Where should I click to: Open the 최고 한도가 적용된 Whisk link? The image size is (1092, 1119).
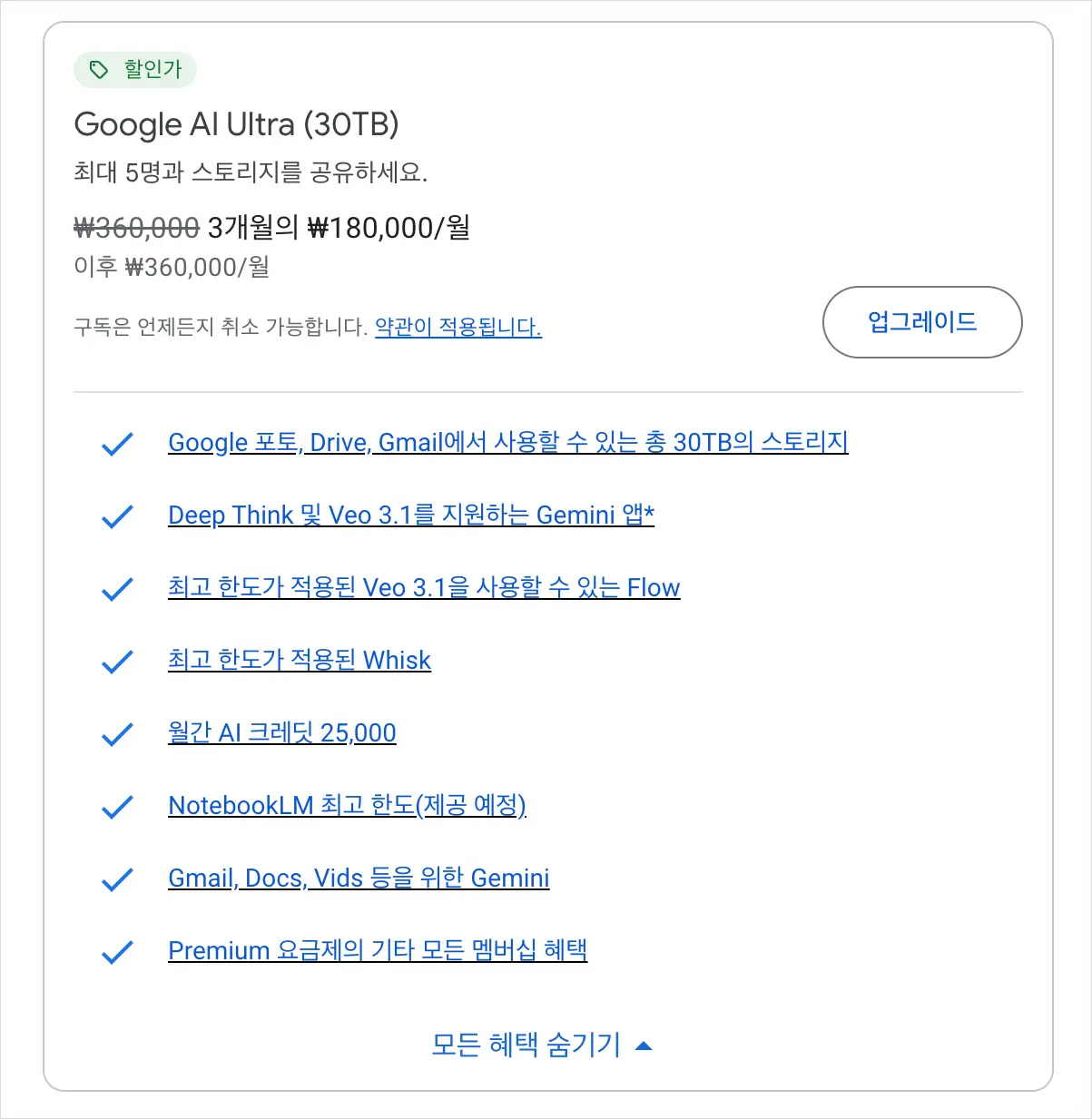point(299,661)
